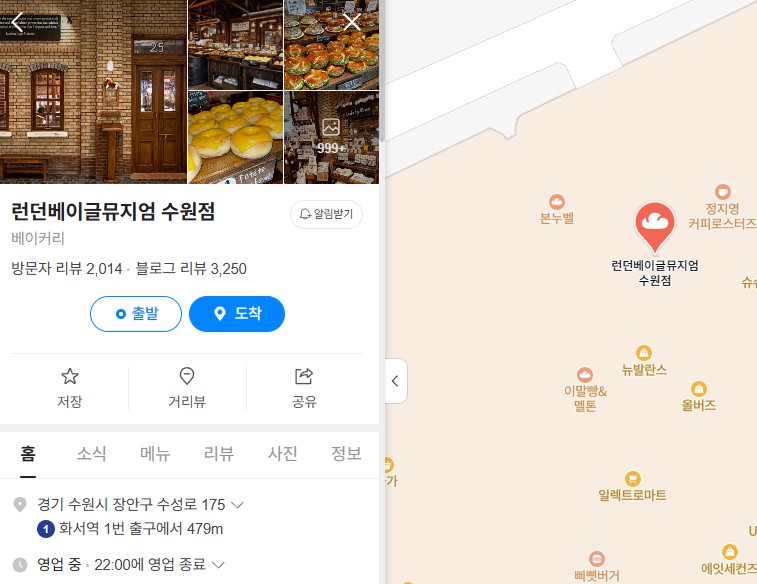The image size is (757, 584).
Task: Select the 일렉트로마트 marker on the map
Action: 632,480
